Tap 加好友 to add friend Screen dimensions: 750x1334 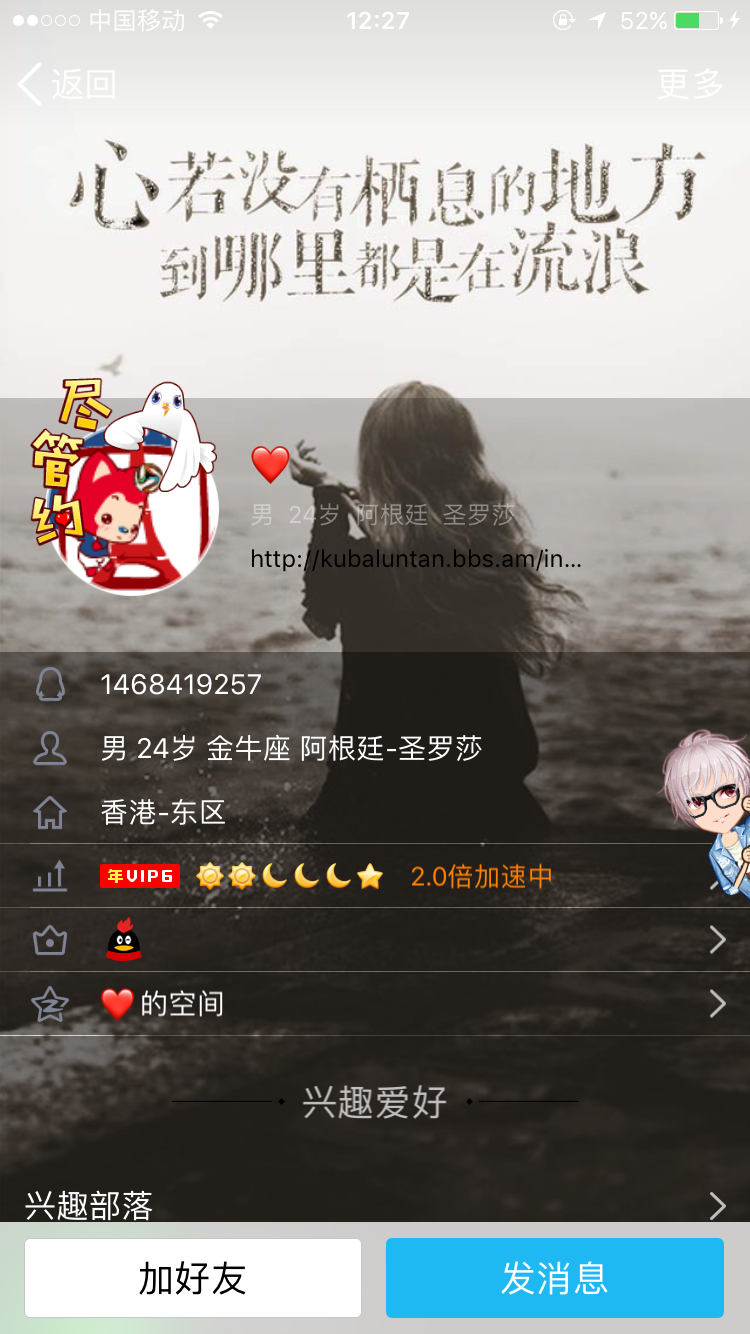pos(193,1278)
